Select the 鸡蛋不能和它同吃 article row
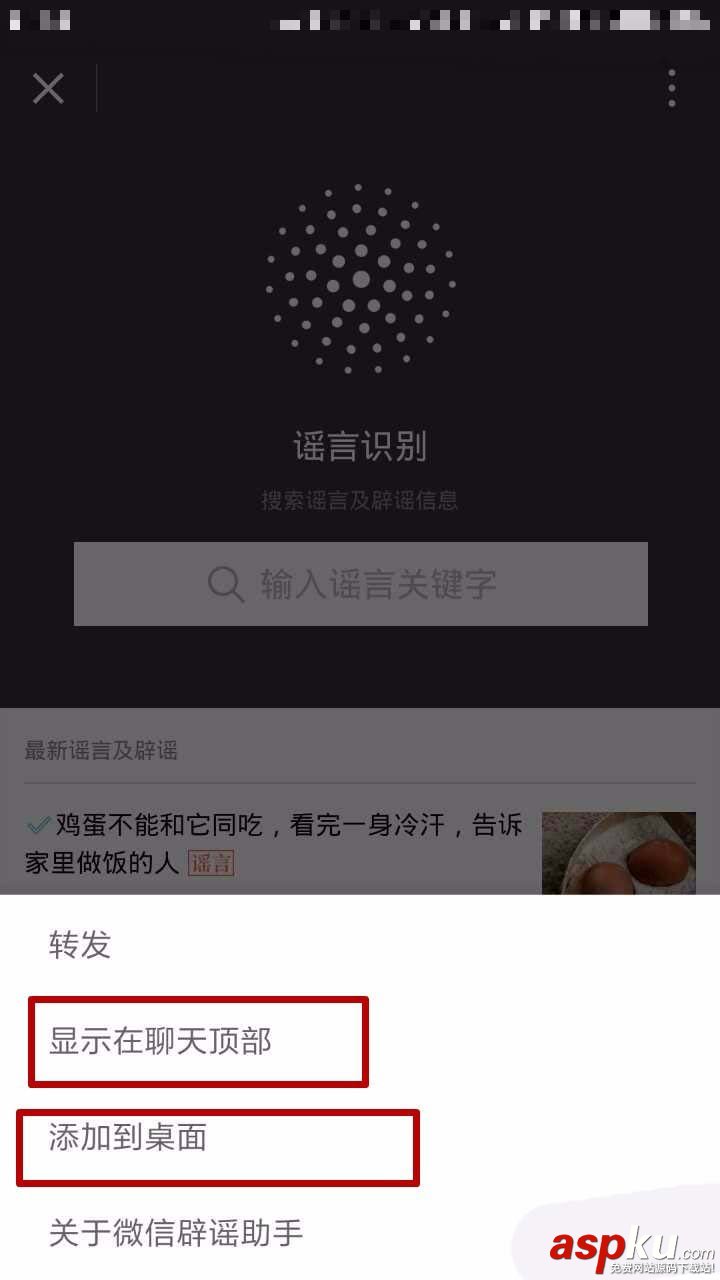The image size is (720, 1280). pos(280,843)
